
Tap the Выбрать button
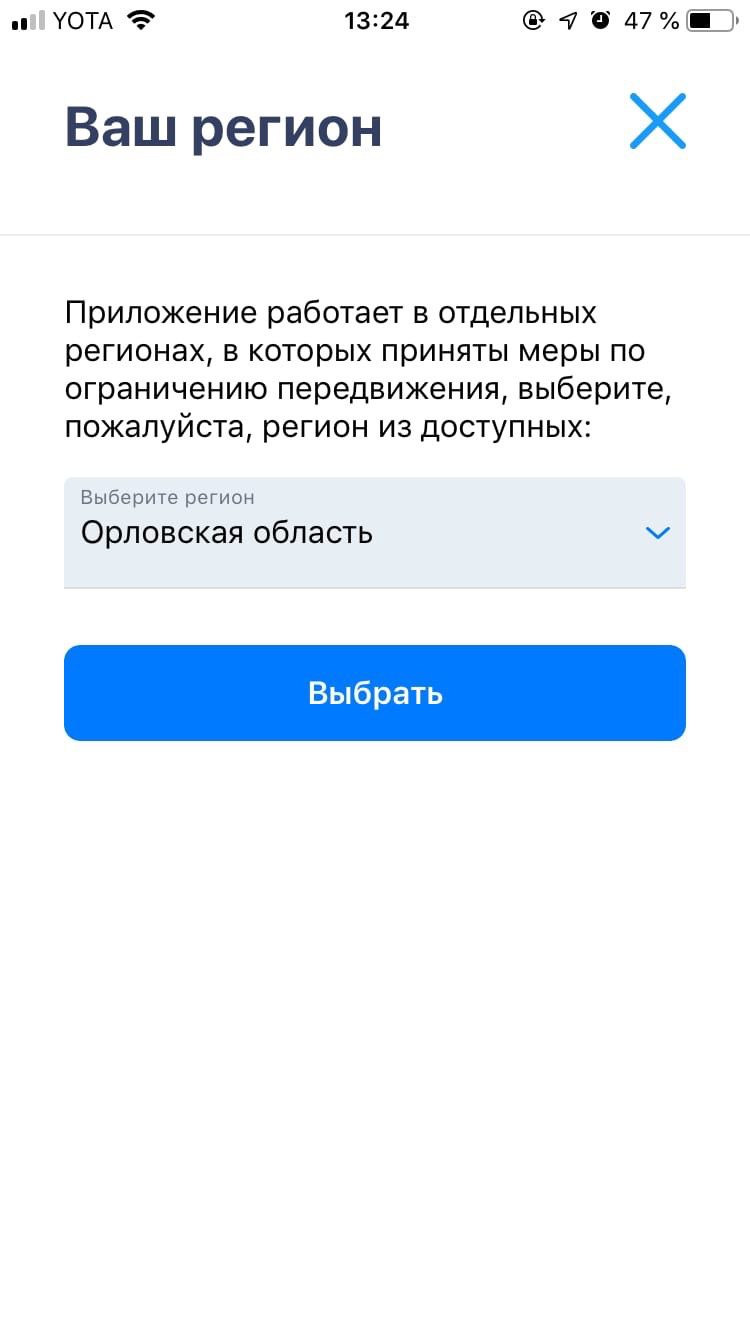374,693
